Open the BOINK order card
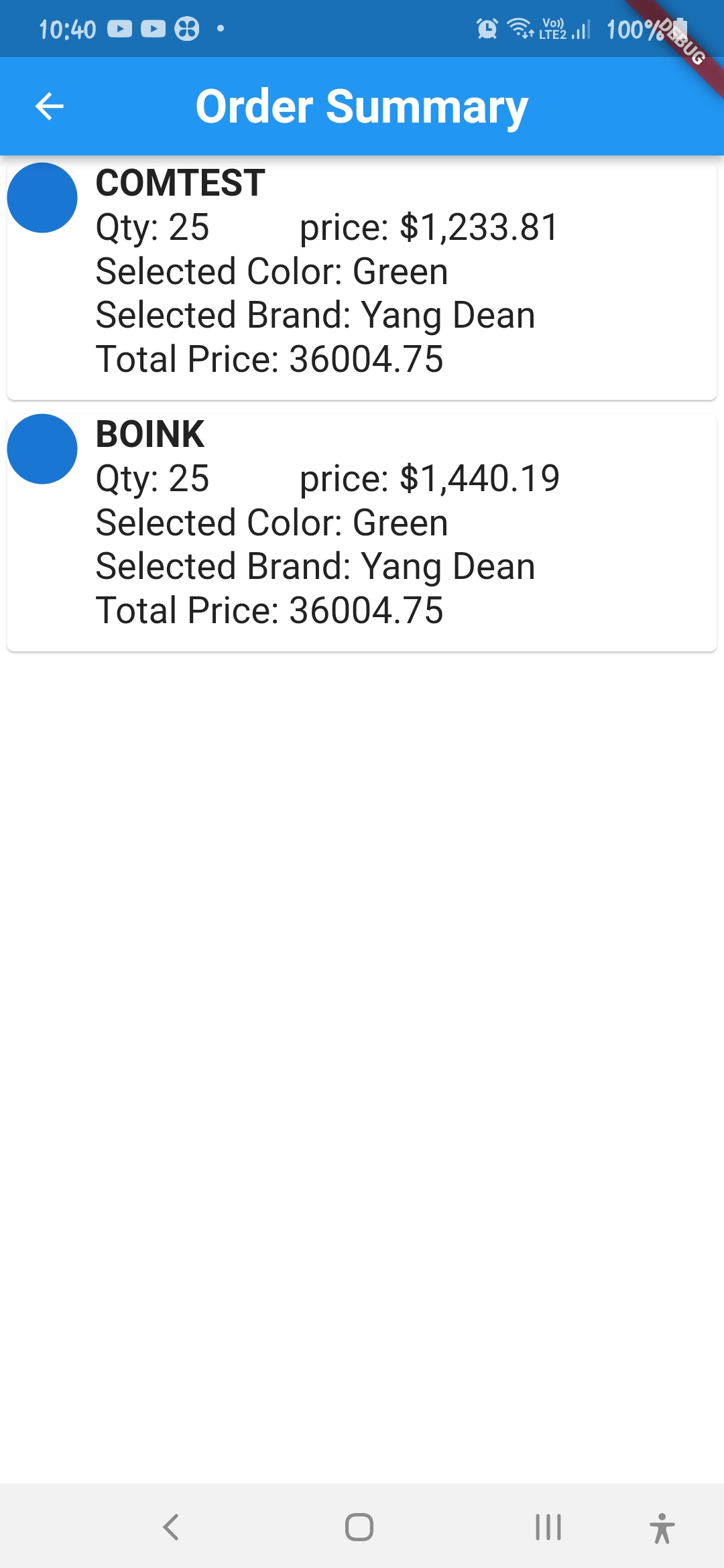This screenshot has height=1568, width=724. 362,531
